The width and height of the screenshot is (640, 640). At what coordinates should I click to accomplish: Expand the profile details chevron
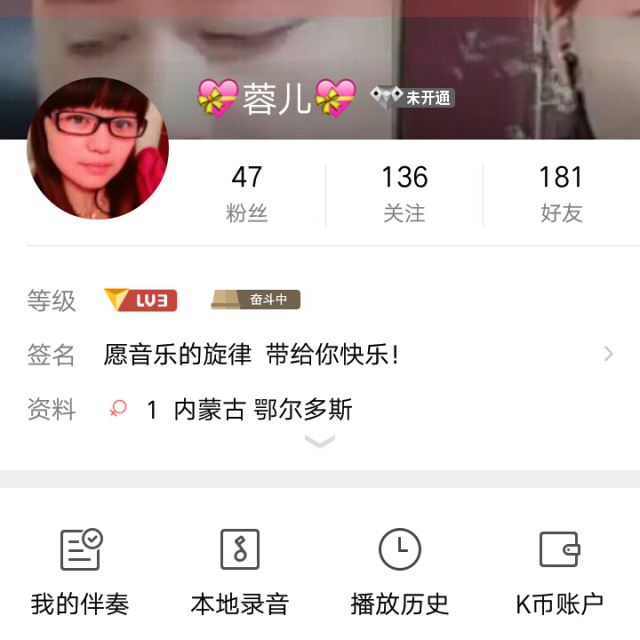(319, 441)
